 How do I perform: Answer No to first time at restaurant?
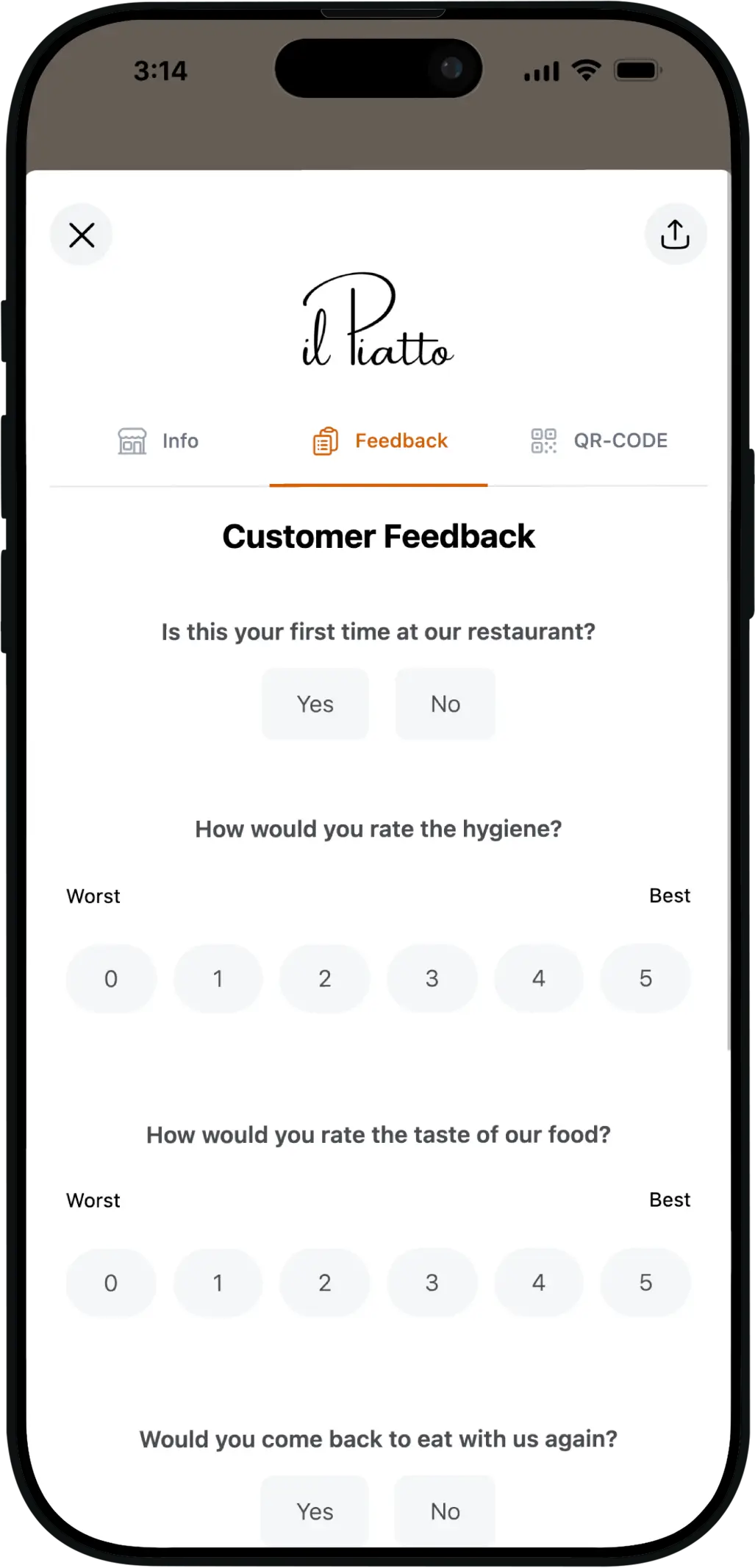(x=446, y=704)
